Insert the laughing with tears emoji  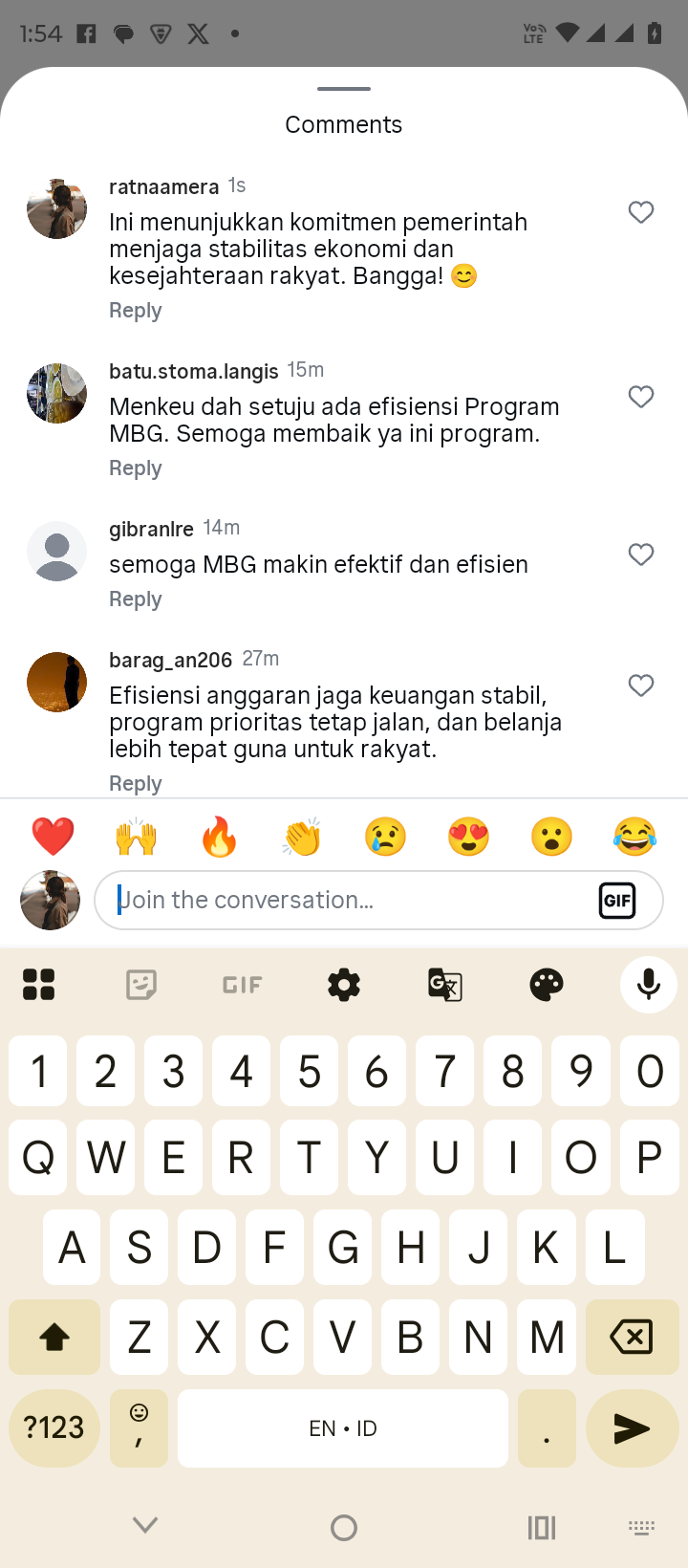pyautogui.click(x=635, y=837)
